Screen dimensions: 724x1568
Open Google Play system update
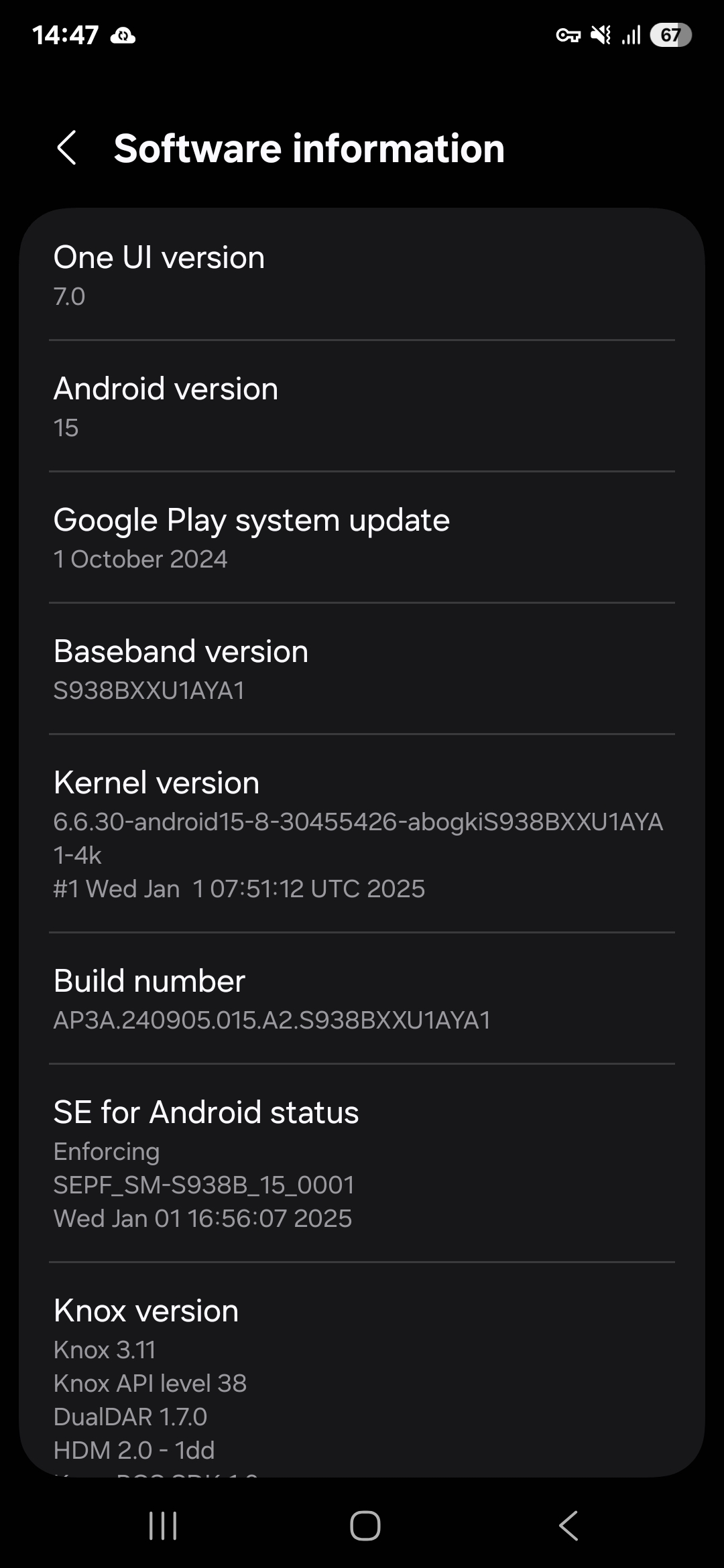pyautogui.click(x=362, y=537)
